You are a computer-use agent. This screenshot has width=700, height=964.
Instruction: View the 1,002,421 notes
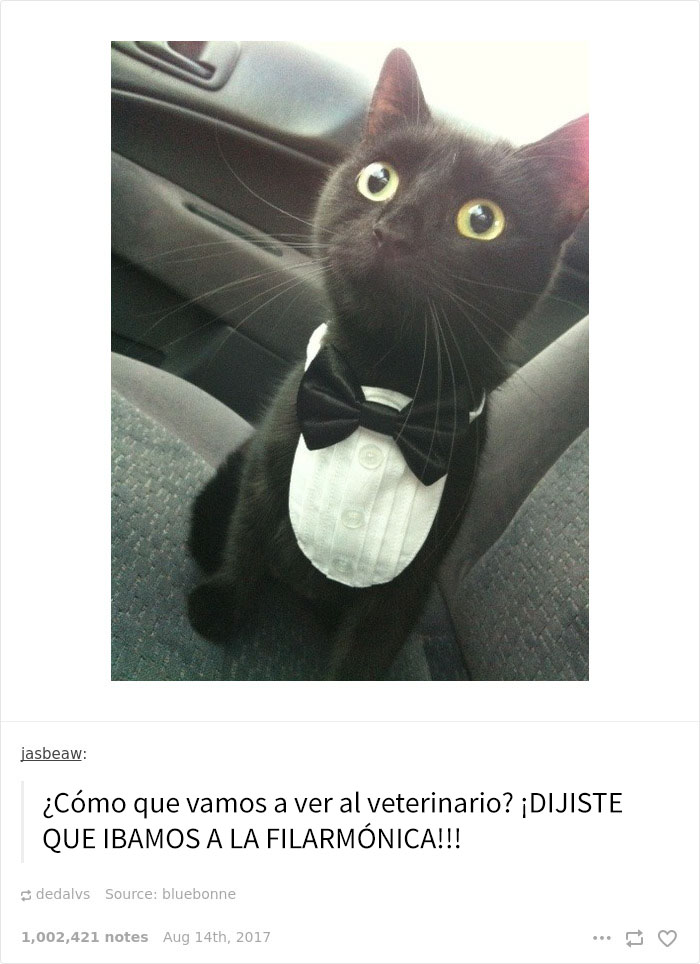(x=84, y=937)
